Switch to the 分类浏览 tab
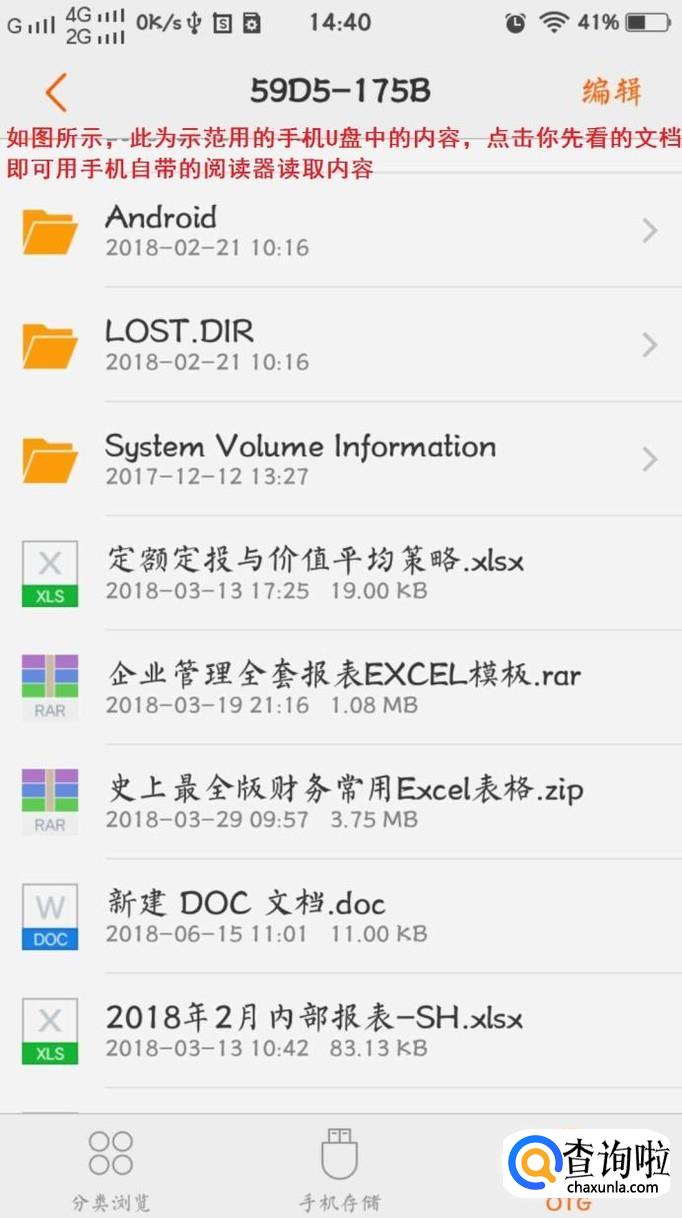The image size is (682, 1218). coord(110,1168)
